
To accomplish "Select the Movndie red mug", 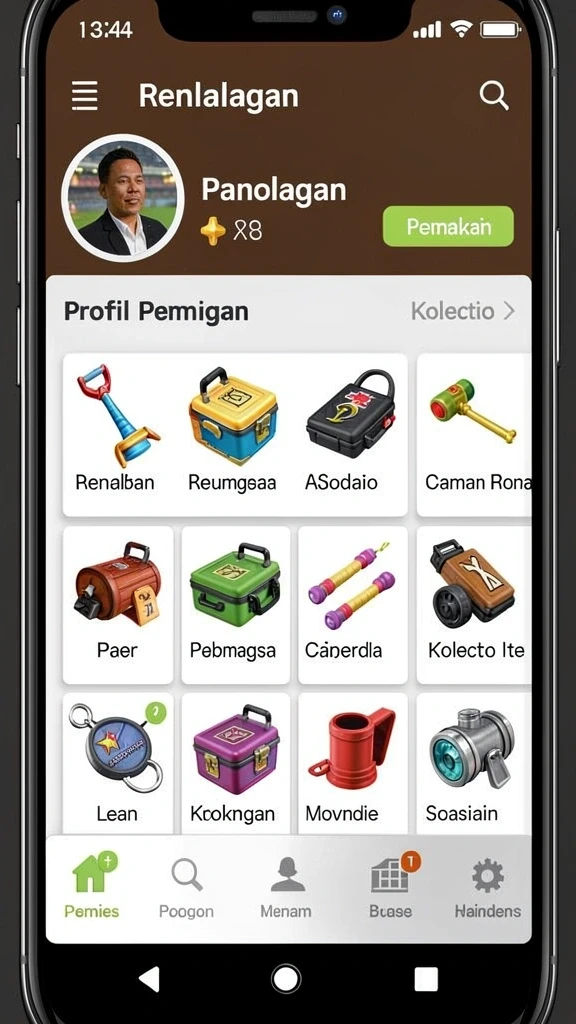I will tap(353, 764).
